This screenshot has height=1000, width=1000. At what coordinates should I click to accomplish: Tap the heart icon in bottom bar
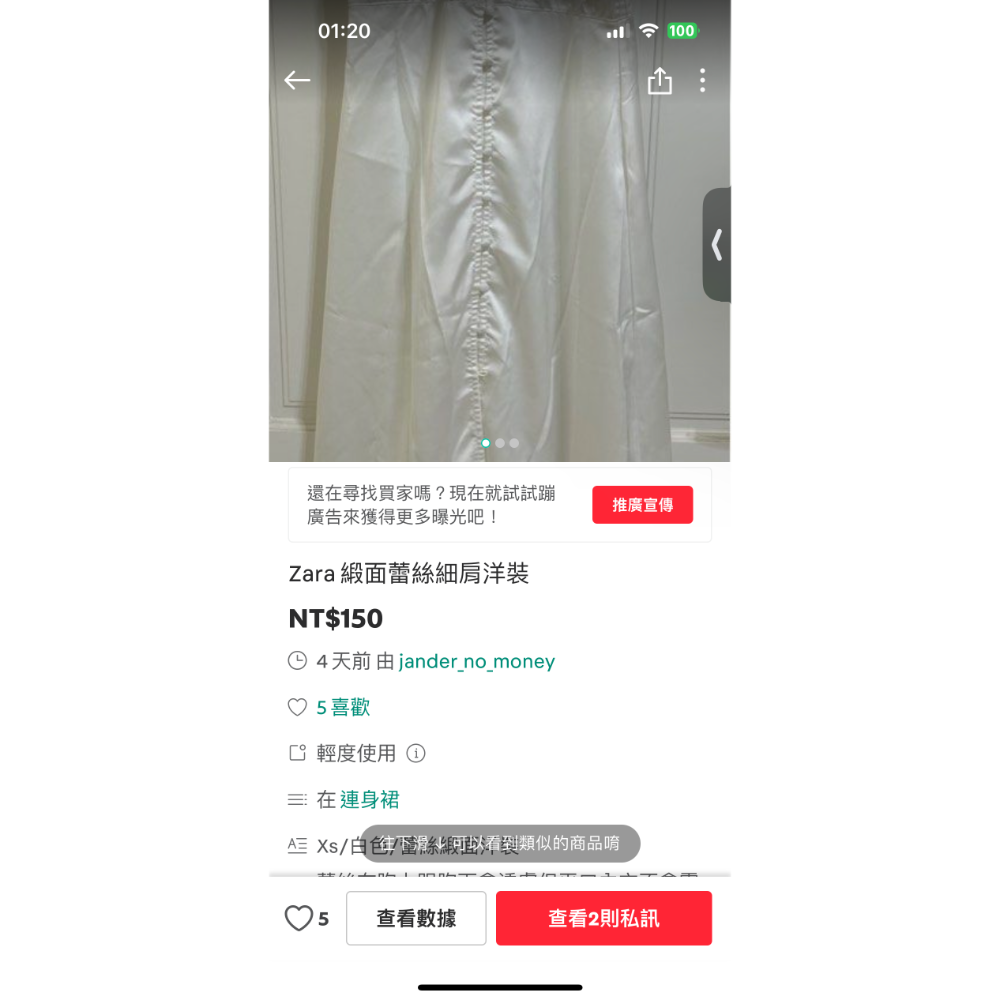pos(299,918)
